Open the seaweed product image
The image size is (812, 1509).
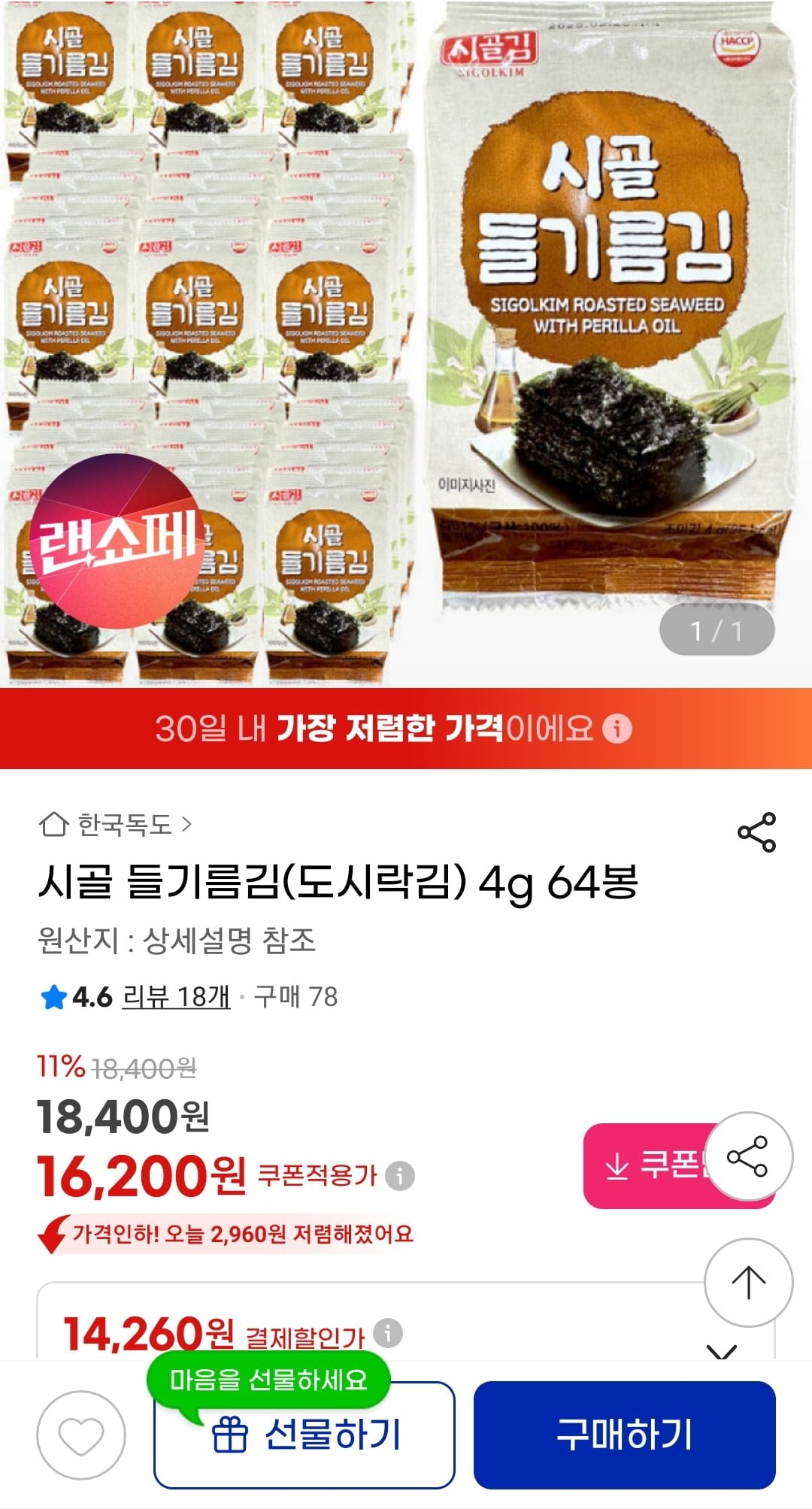tap(406, 338)
